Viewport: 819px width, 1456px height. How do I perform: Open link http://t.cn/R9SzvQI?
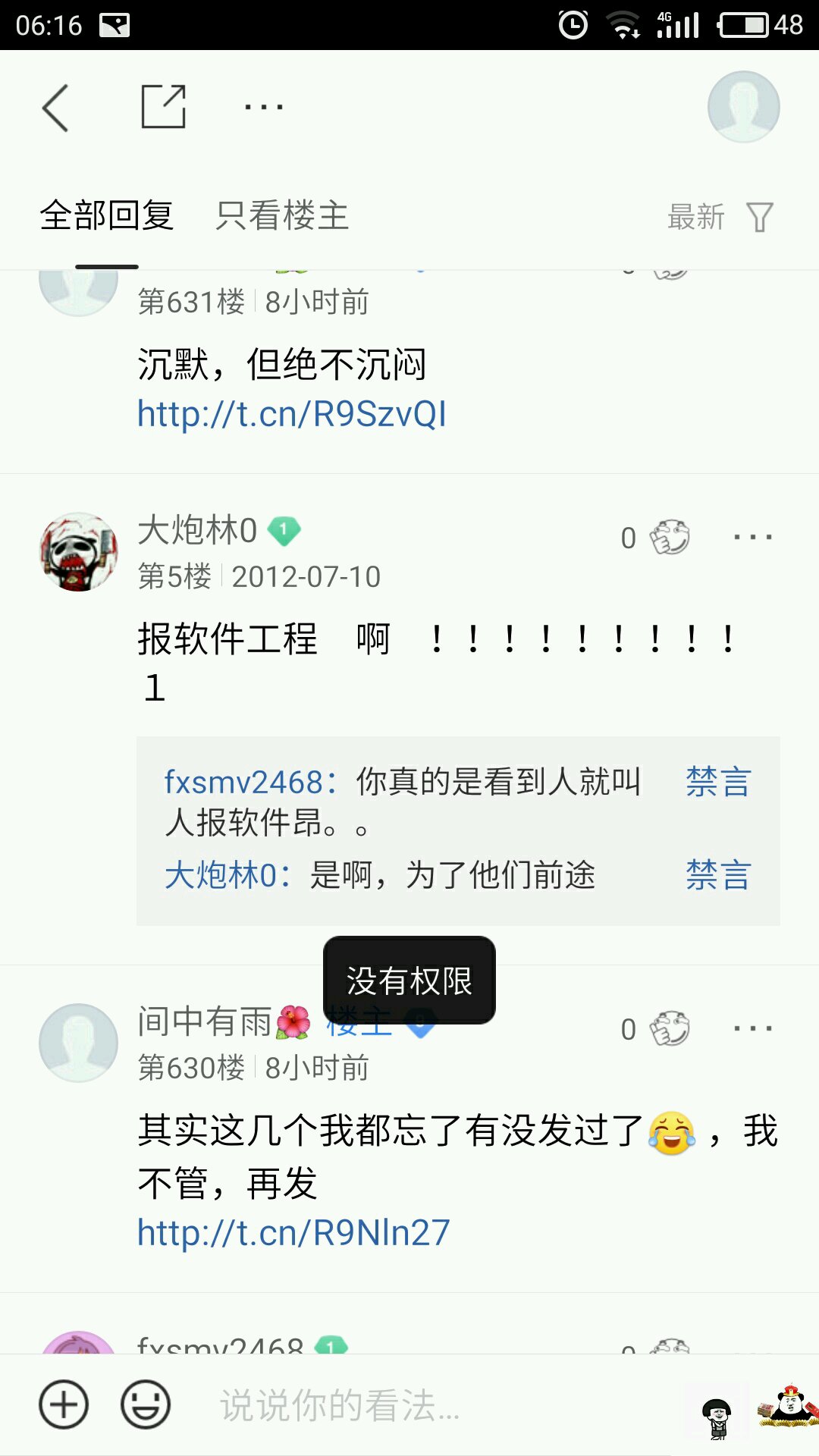(292, 414)
